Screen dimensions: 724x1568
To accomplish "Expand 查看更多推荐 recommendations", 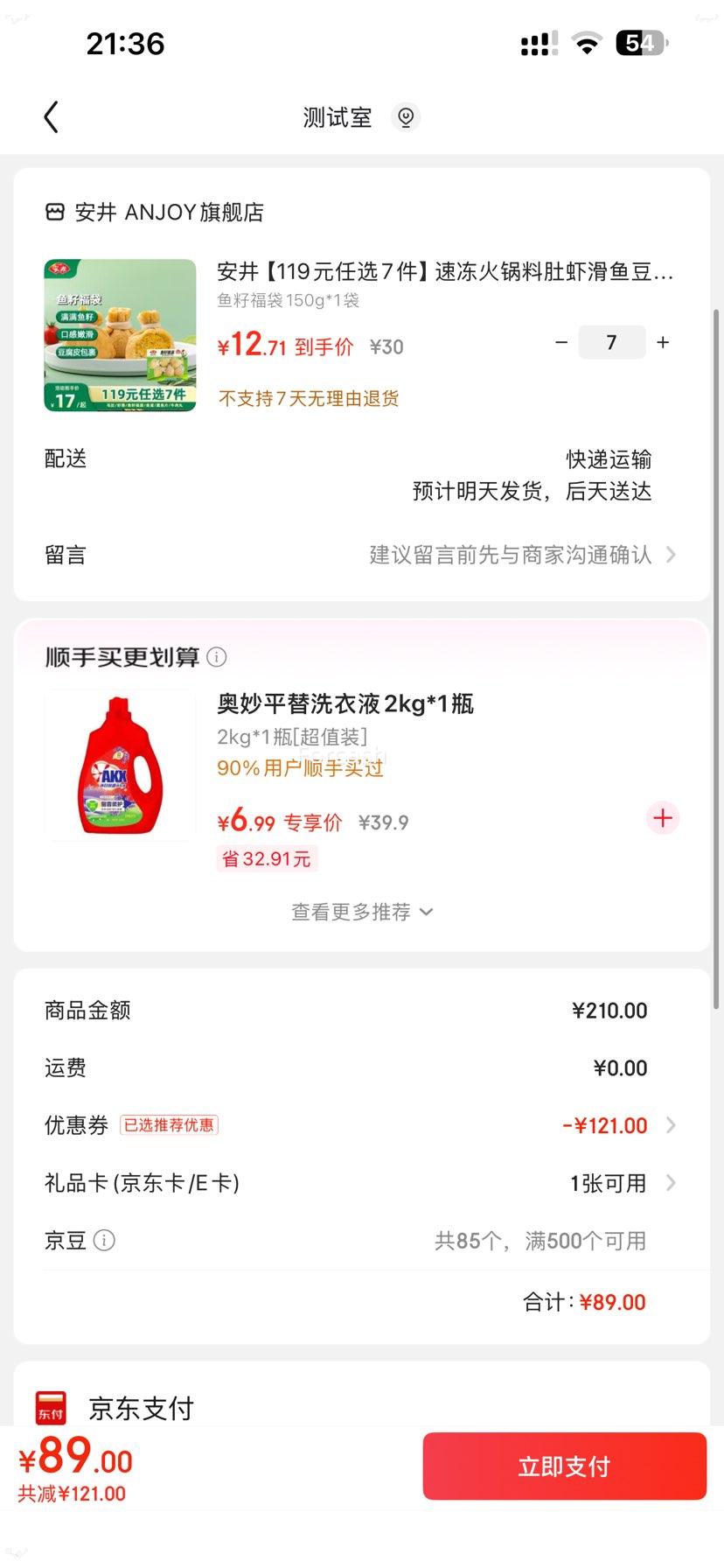I will pos(361,912).
